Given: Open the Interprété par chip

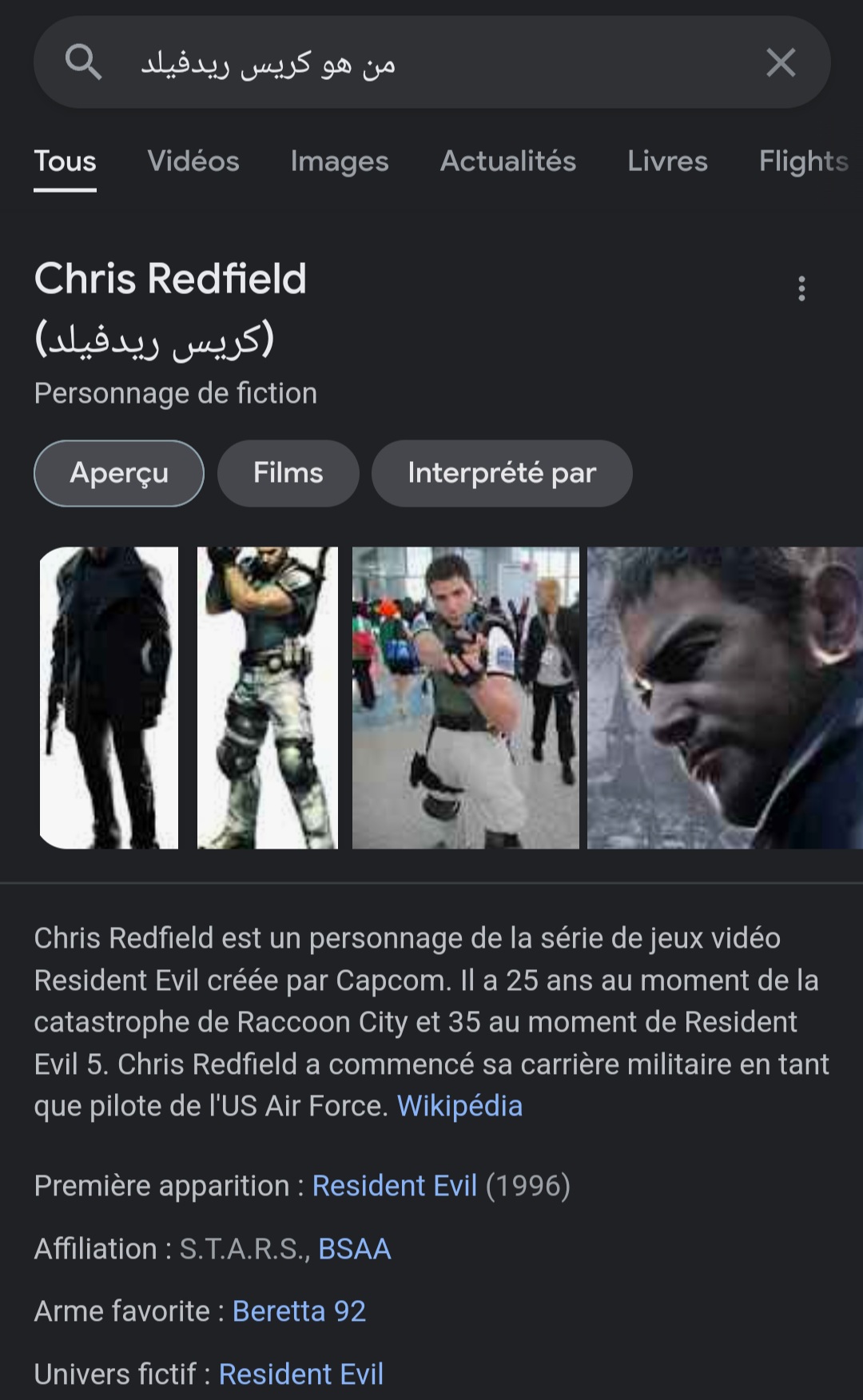Looking at the screenshot, I should point(502,473).
